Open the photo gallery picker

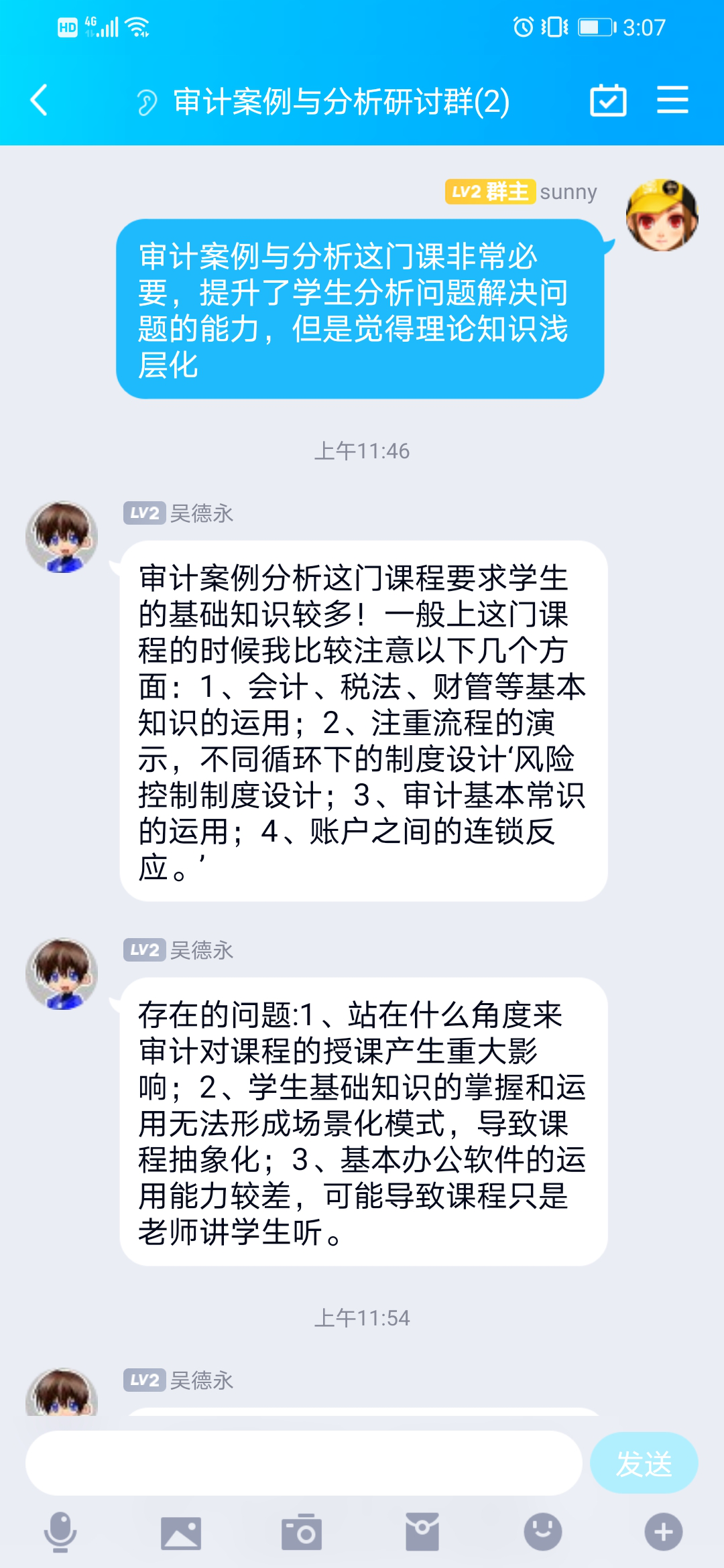point(181,1532)
